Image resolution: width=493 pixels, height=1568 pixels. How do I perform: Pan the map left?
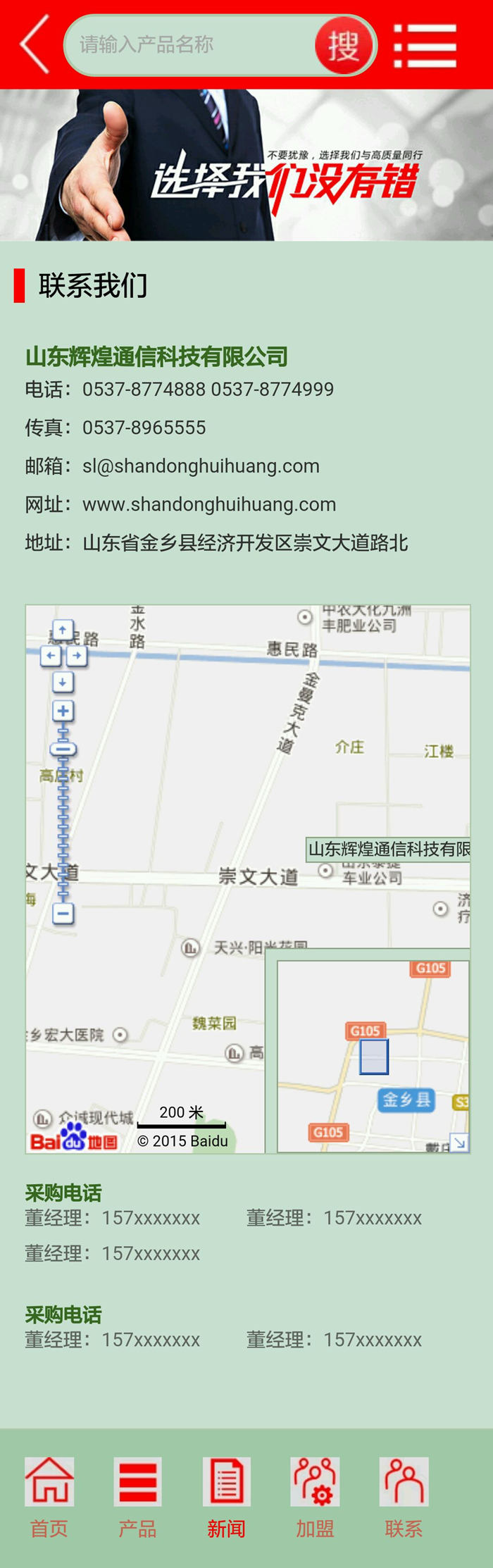coord(50,656)
